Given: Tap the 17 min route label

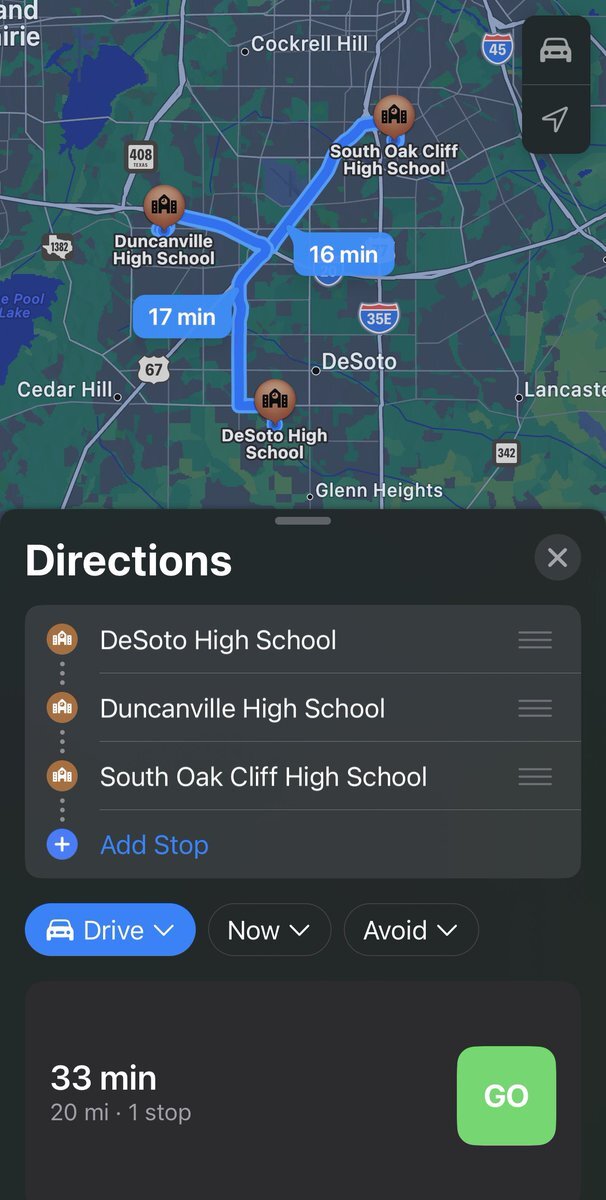Looking at the screenshot, I should (x=181, y=317).
